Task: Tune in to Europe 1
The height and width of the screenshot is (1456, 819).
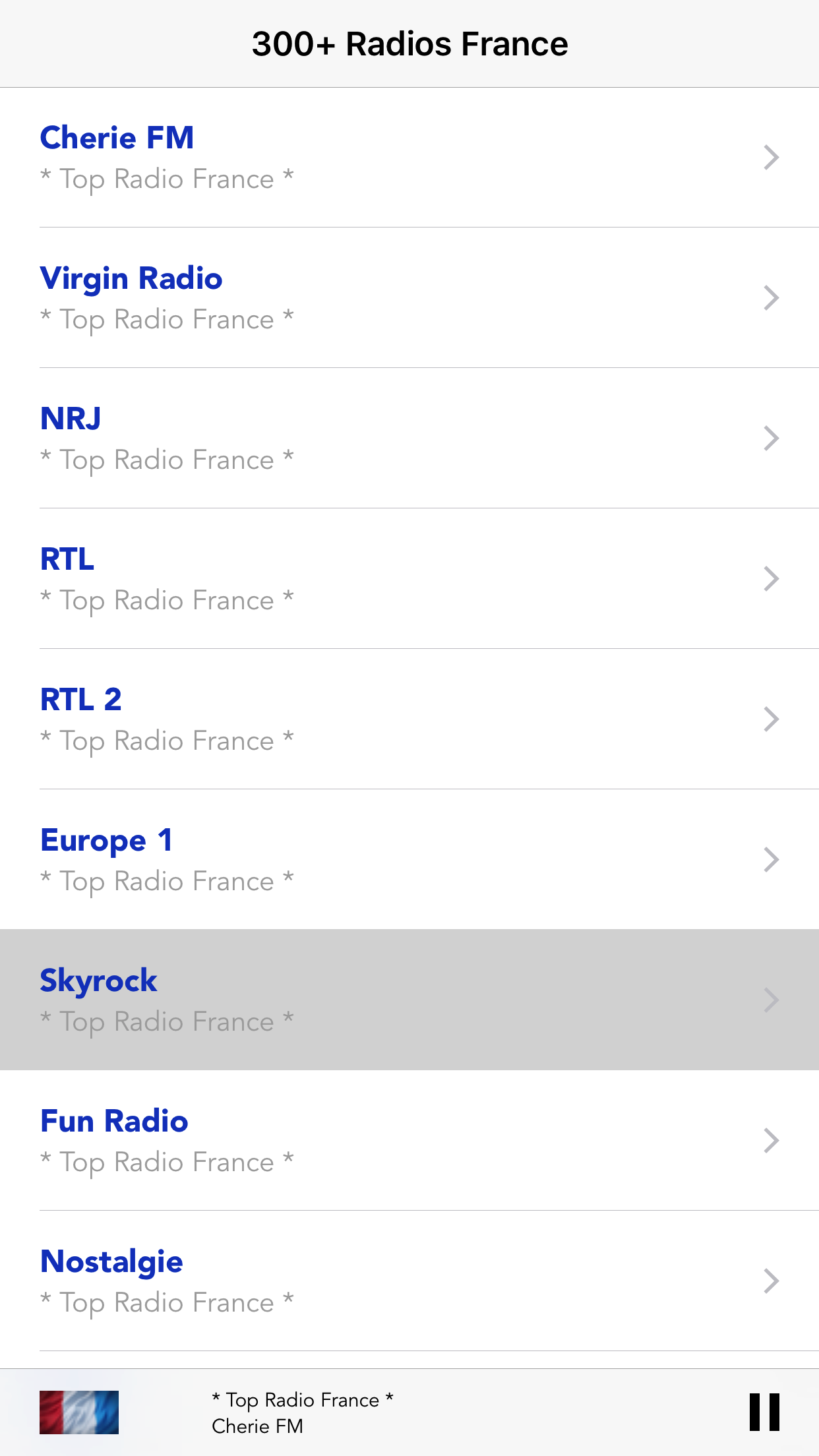Action: tap(409, 860)
